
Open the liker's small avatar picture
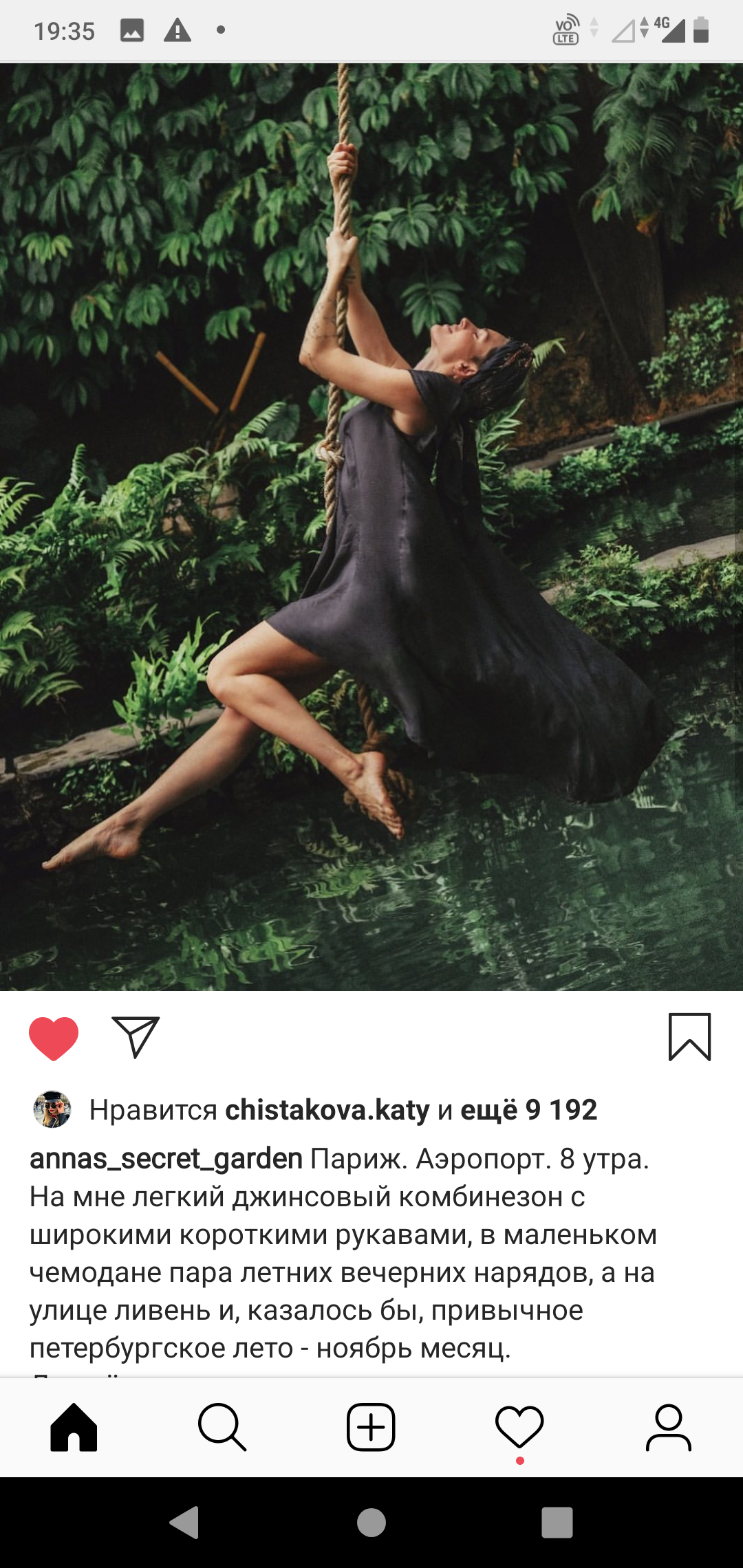52,1109
